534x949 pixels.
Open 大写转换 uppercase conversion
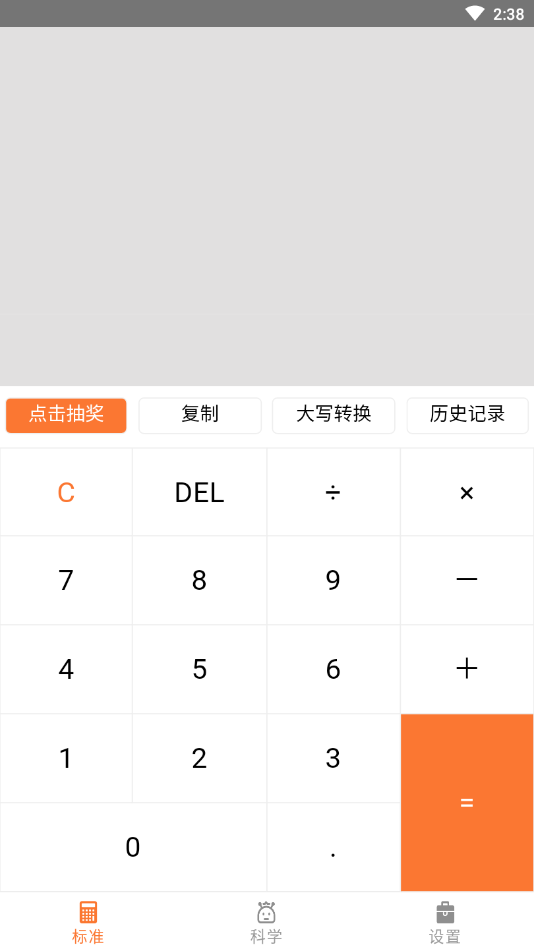pyautogui.click(x=334, y=415)
